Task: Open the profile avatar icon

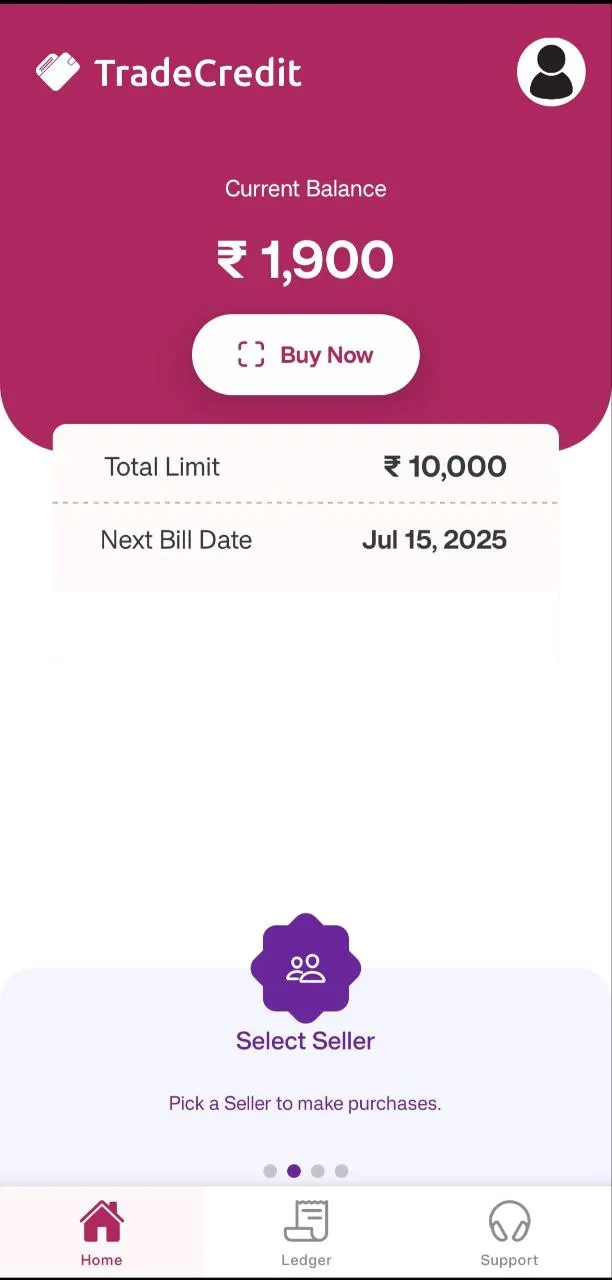Action: (551, 72)
